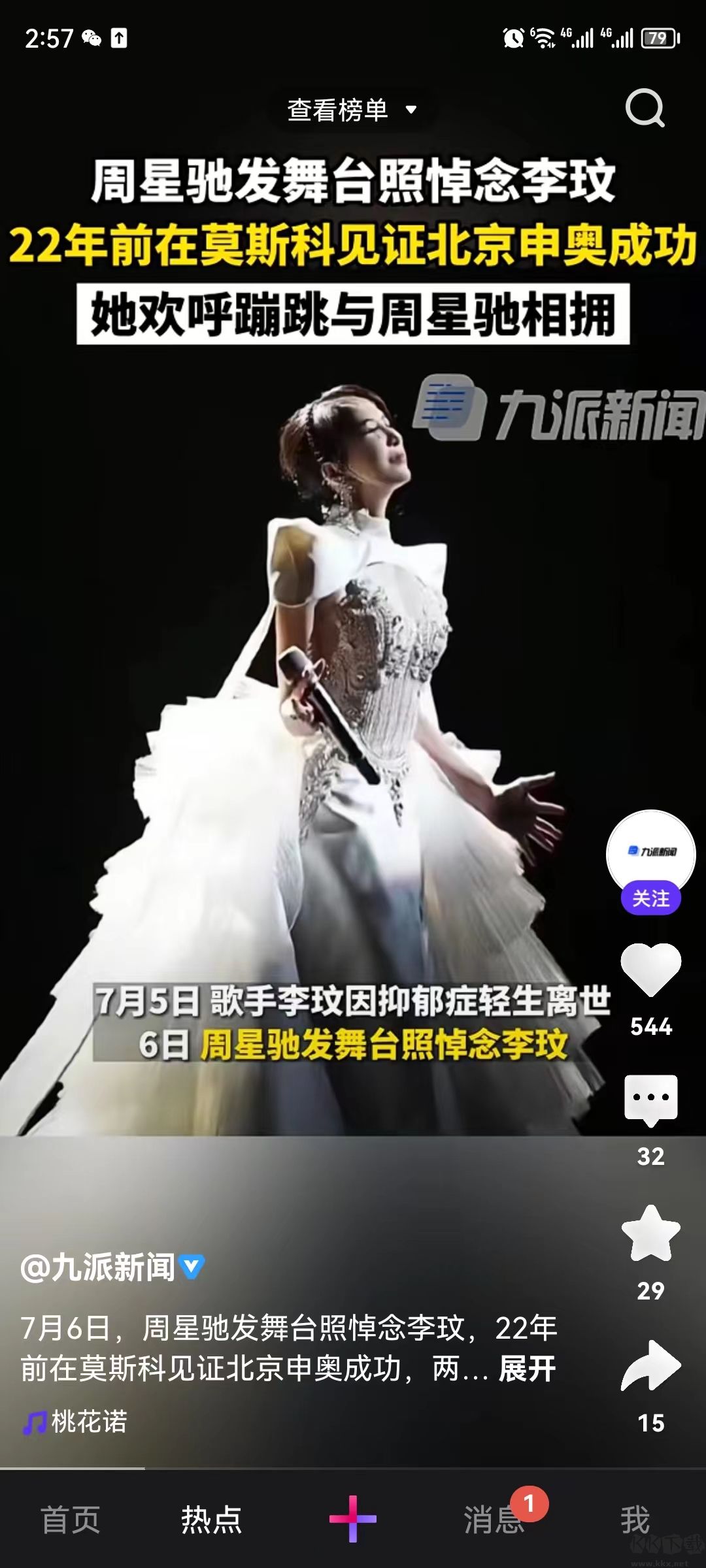Expand the caption with 展开
The image size is (706, 1568).
(527, 1369)
